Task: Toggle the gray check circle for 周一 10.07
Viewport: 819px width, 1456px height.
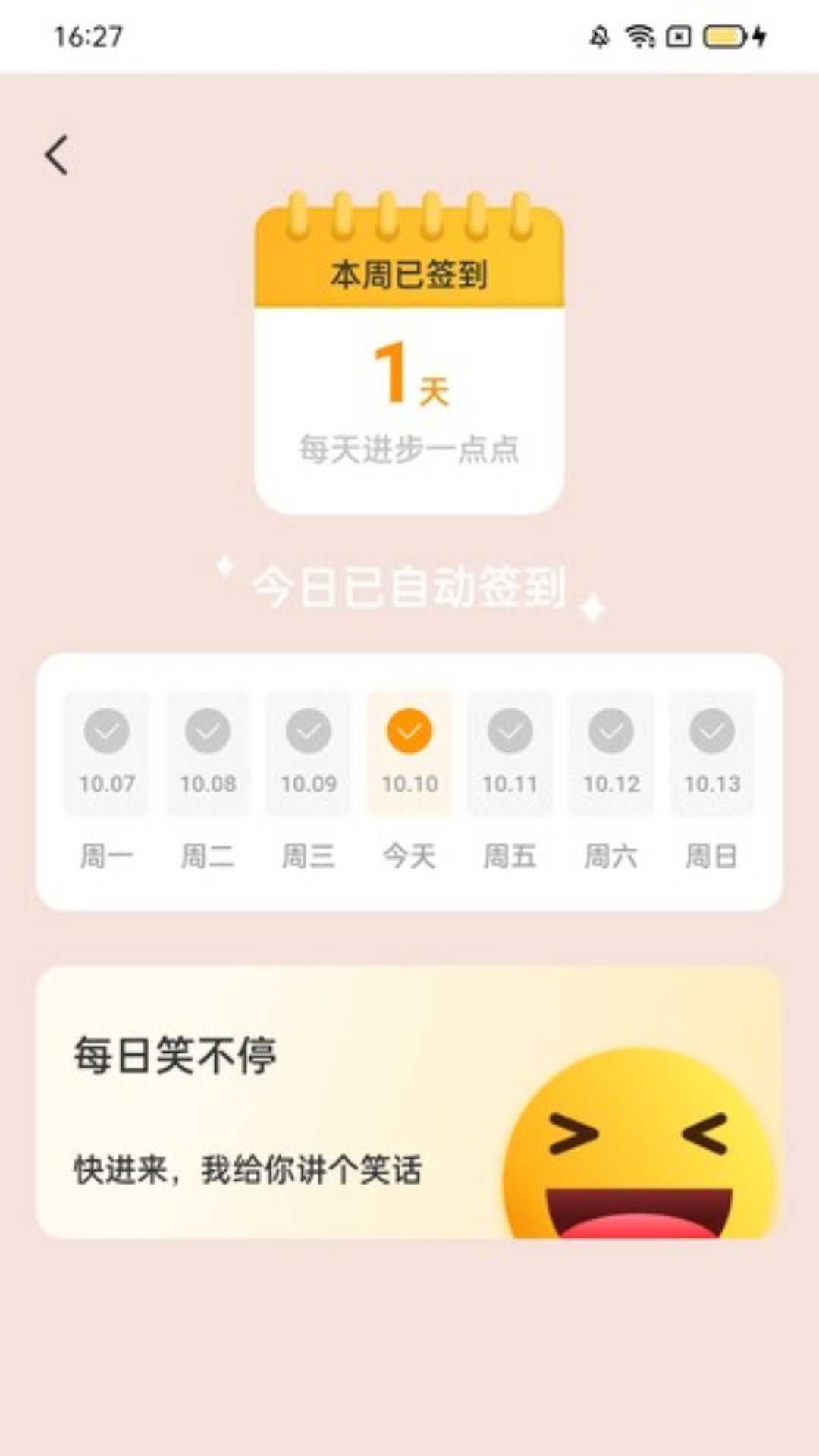Action: coord(107,732)
